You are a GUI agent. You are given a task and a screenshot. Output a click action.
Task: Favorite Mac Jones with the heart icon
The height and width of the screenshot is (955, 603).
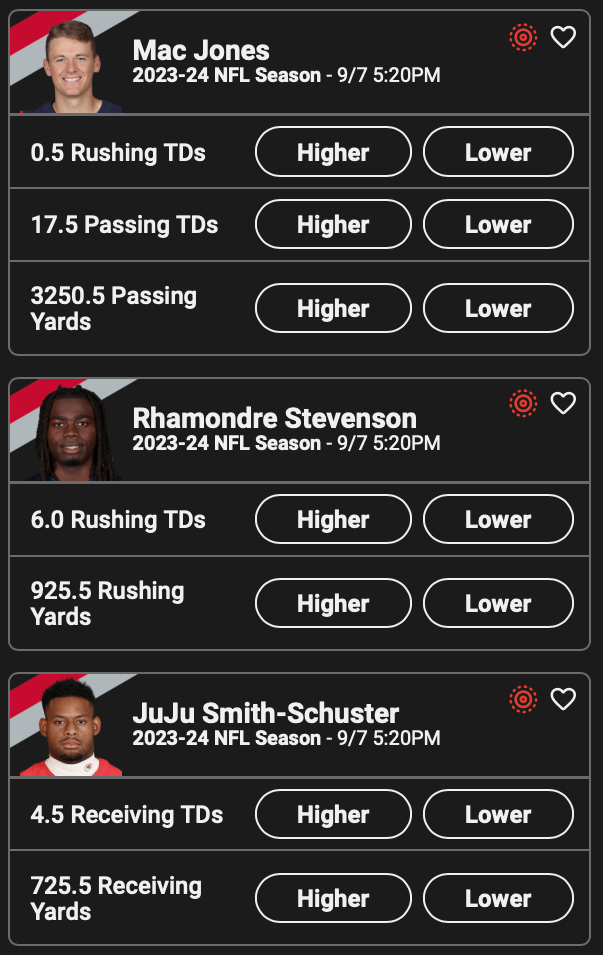[564, 37]
